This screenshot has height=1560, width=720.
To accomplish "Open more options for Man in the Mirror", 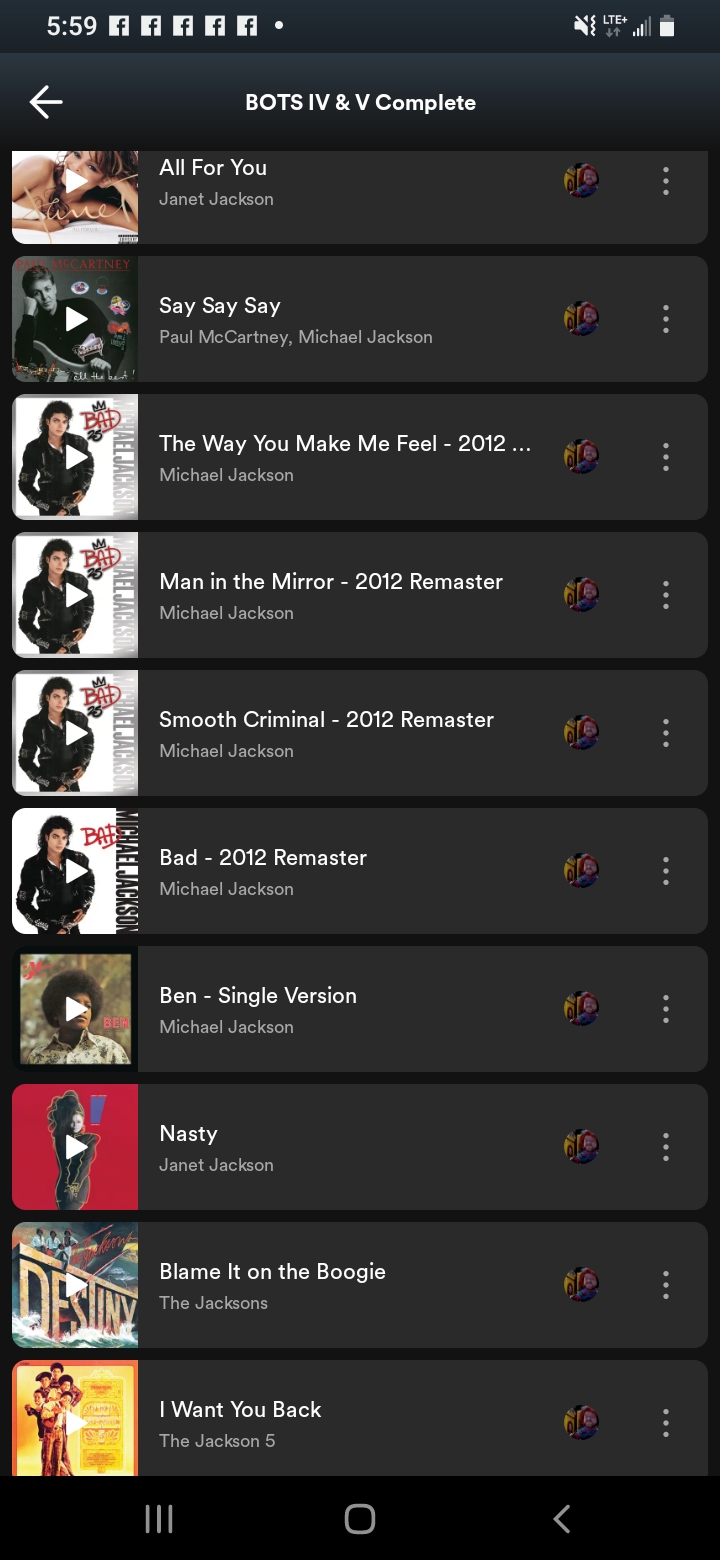I will click(665, 595).
